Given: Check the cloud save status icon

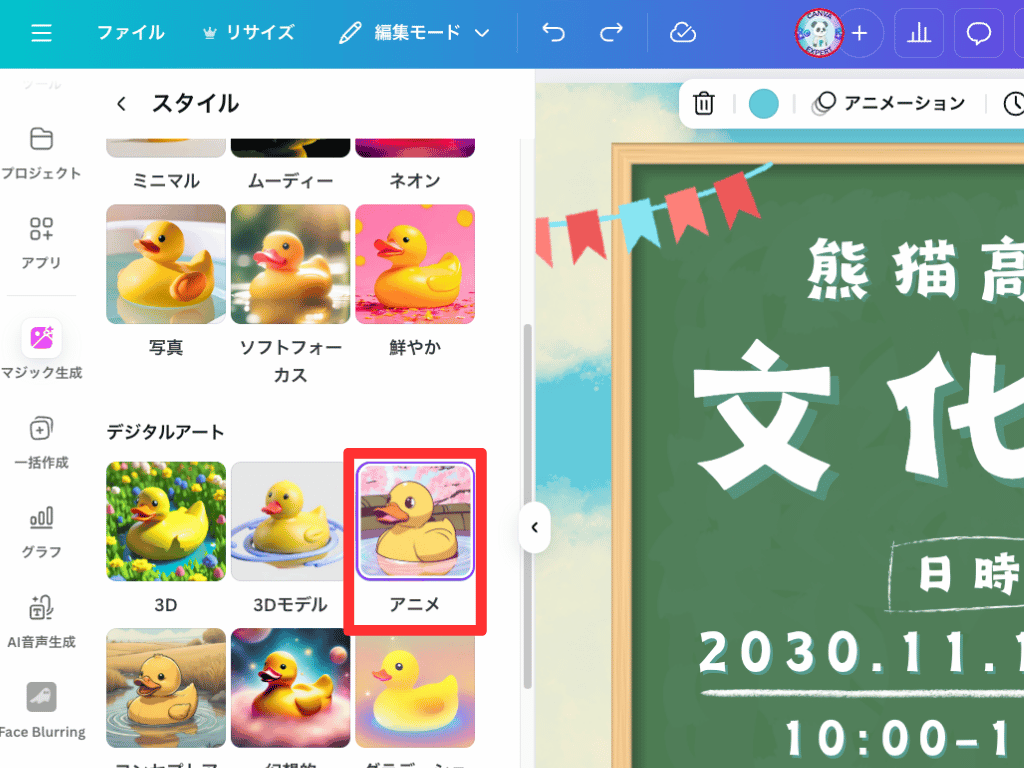Looking at the screenshot, I should [x=683, y=33].
